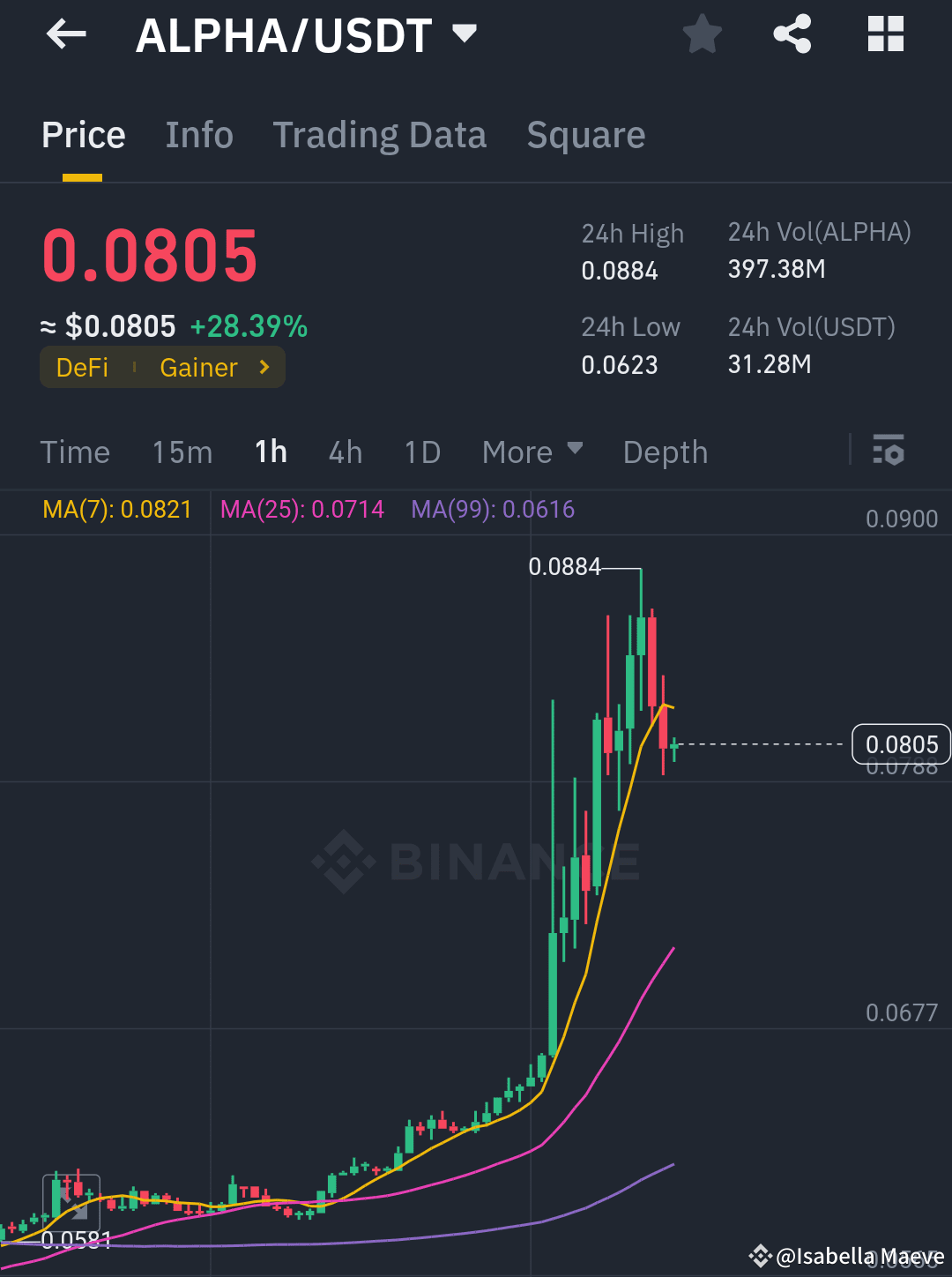Viewport: 952px width, 1277px height.
Task: Open the share icon
Action: 792,34
